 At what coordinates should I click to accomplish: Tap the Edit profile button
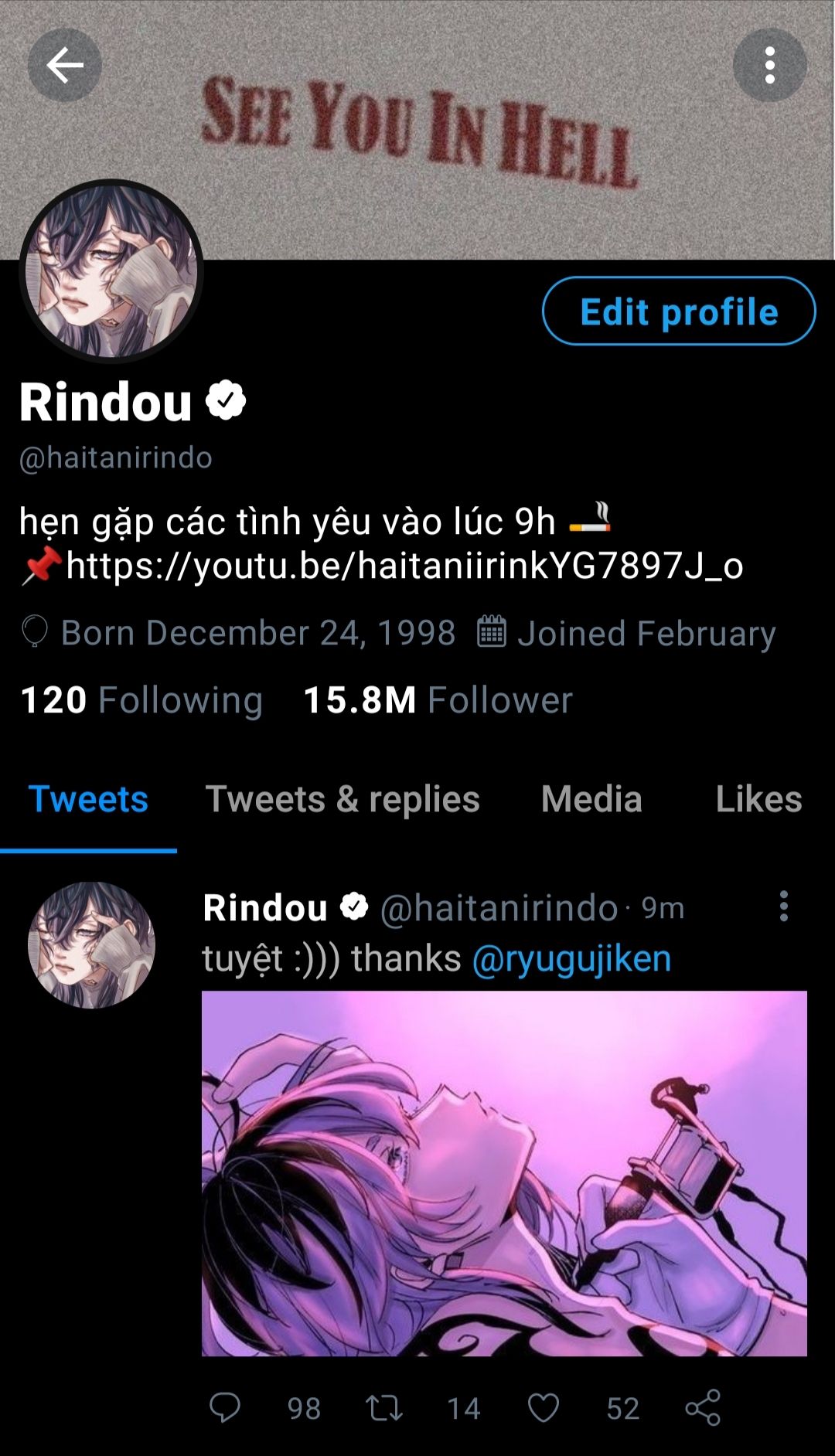679,311
